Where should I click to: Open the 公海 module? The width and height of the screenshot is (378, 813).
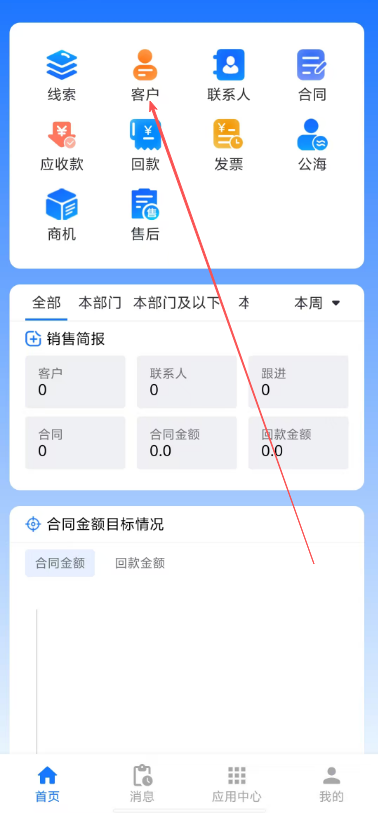[312, 146]
